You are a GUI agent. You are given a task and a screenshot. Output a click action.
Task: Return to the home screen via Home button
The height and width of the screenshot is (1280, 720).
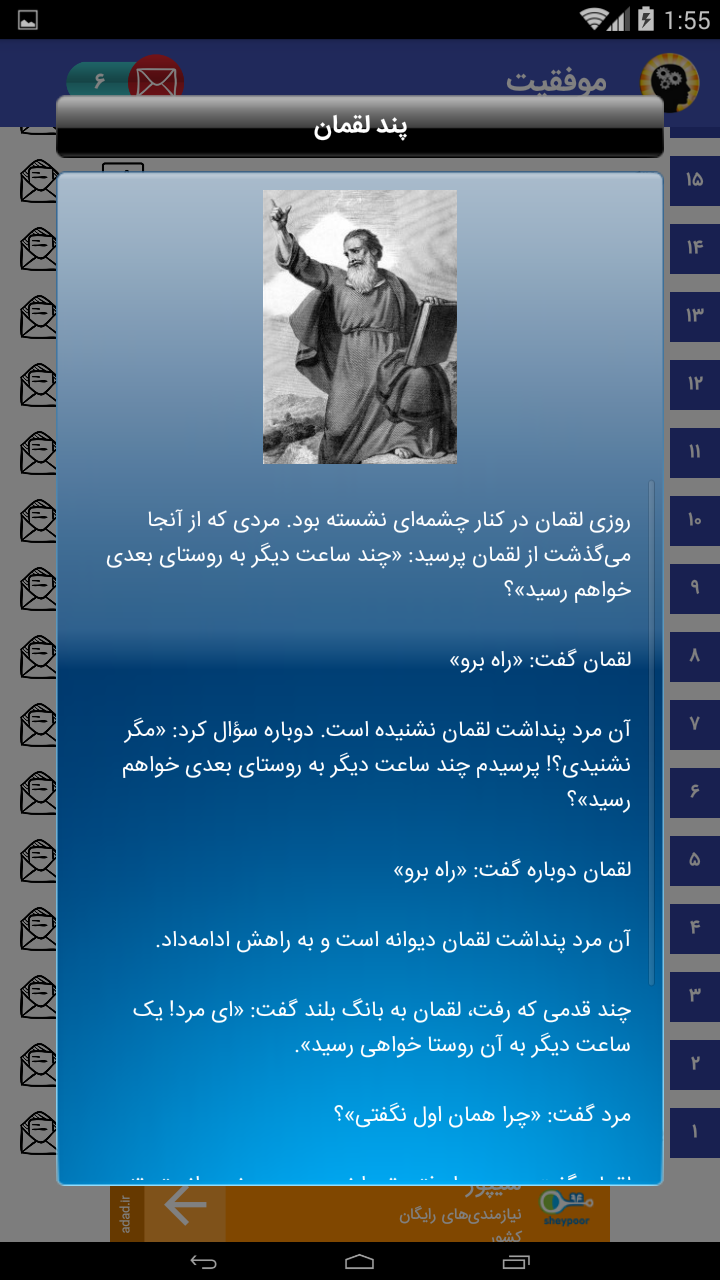coord(360,1261)
